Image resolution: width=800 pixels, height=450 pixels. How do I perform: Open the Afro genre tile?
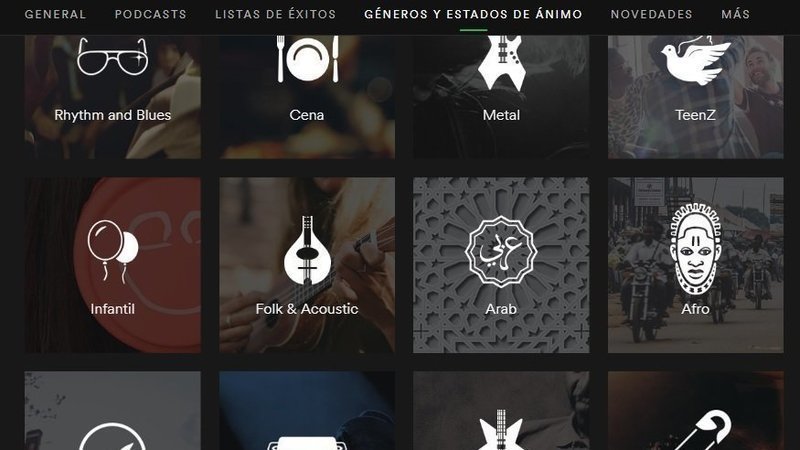point(695,265)
